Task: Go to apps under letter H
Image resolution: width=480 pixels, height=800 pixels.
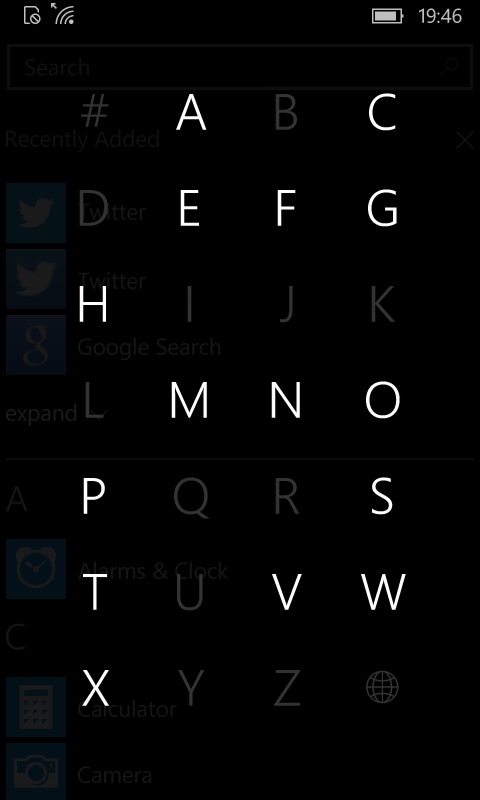Action: [x=93, y=304]
